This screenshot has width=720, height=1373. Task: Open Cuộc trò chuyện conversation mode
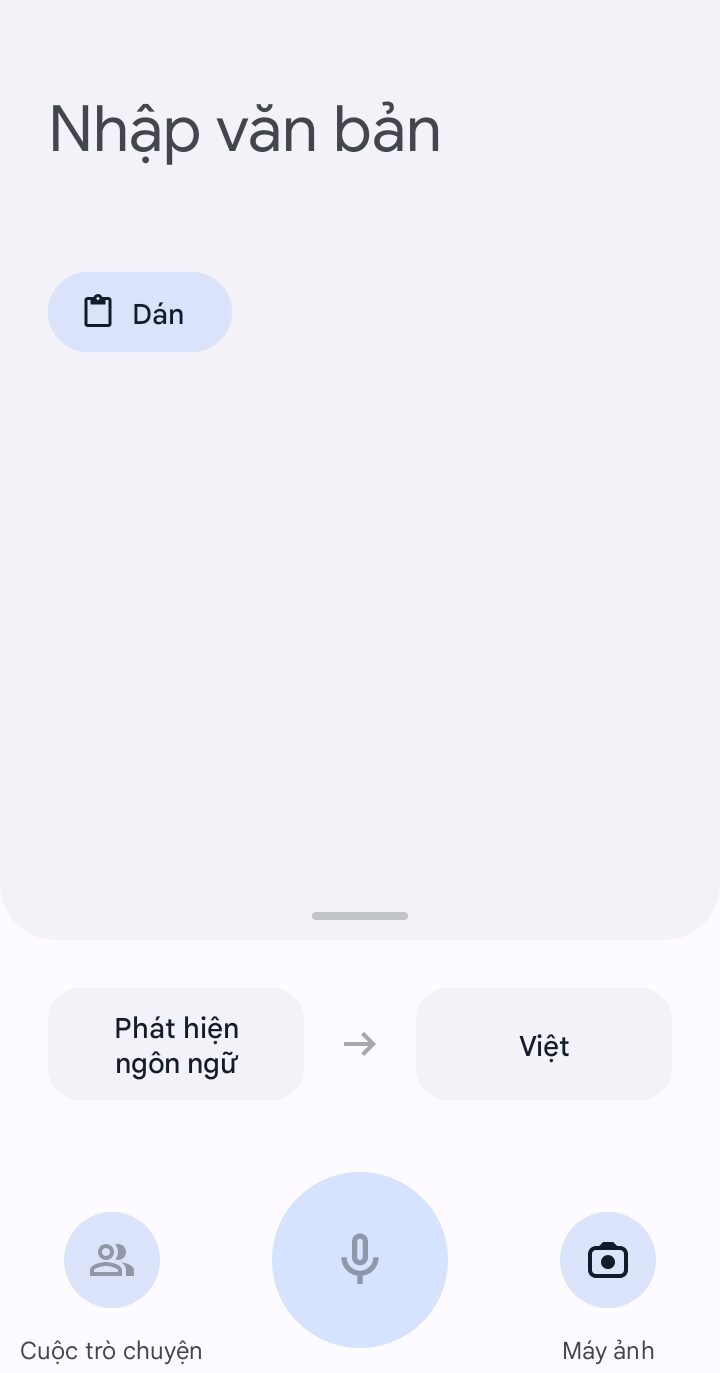(112, 1260)
